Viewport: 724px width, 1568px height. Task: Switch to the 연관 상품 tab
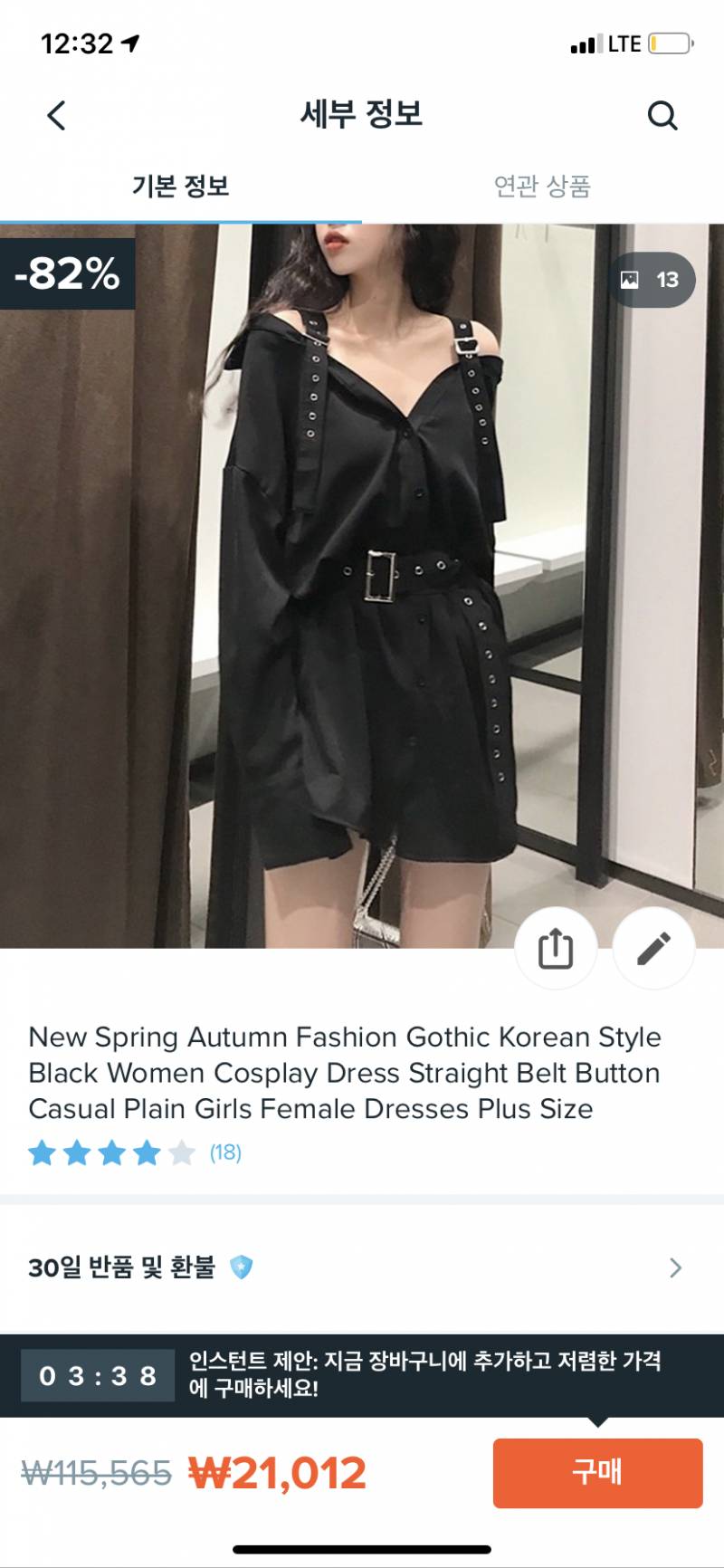pos(542,186)
